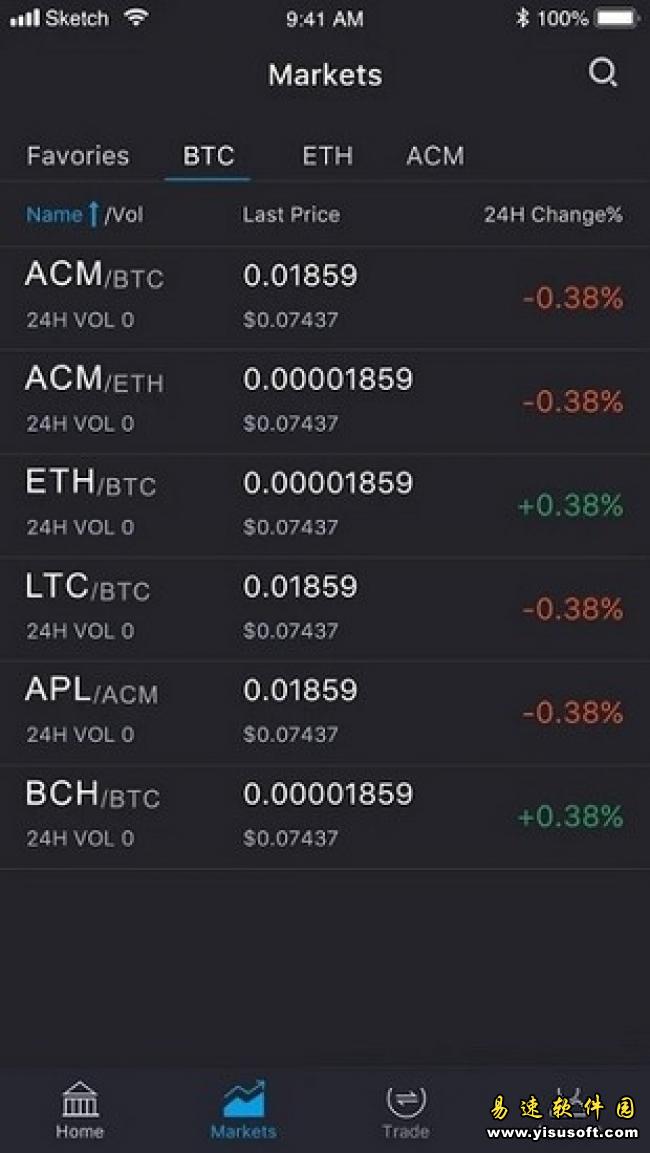Tap the Markets bottom navigation item
Screen dimensions: 650x1153
243,1110
